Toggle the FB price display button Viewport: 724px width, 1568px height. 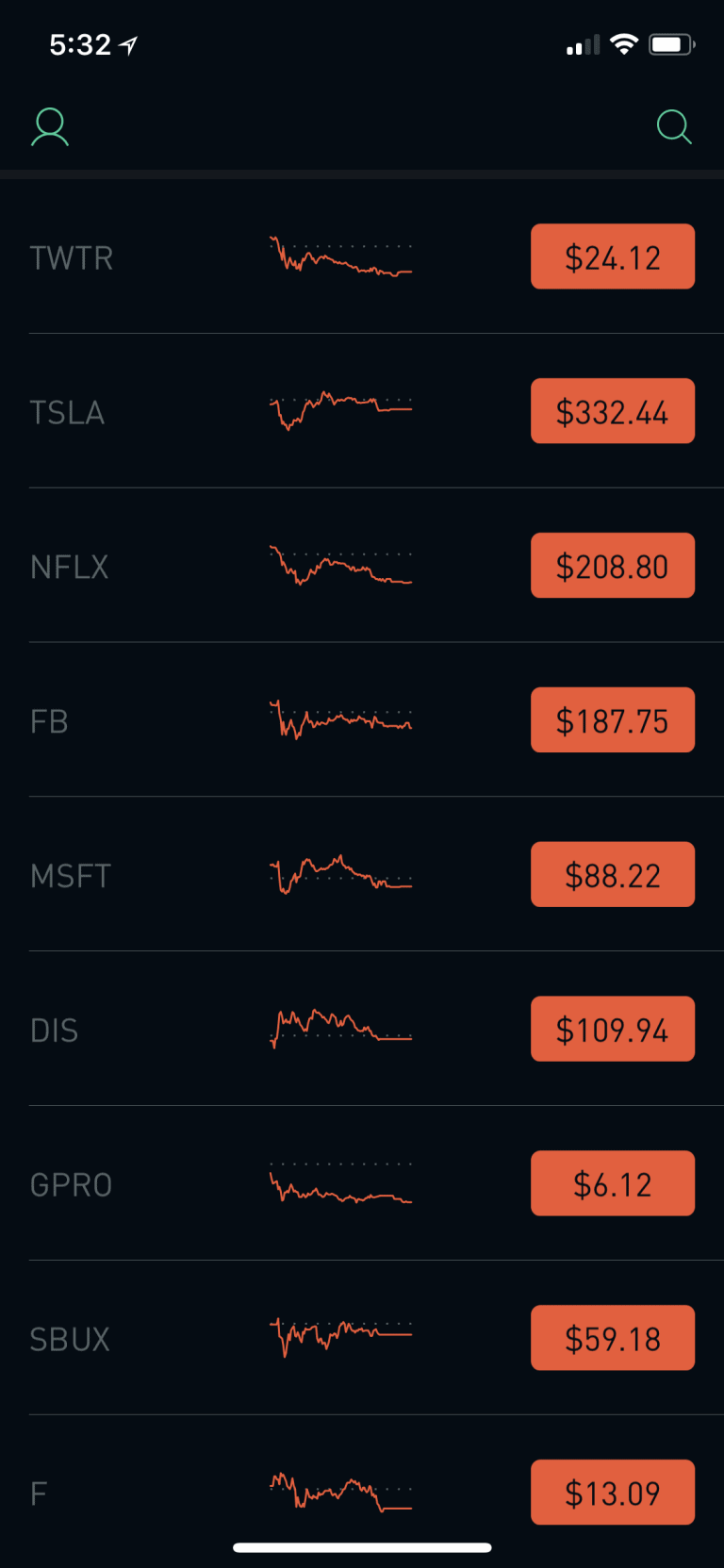612,719
